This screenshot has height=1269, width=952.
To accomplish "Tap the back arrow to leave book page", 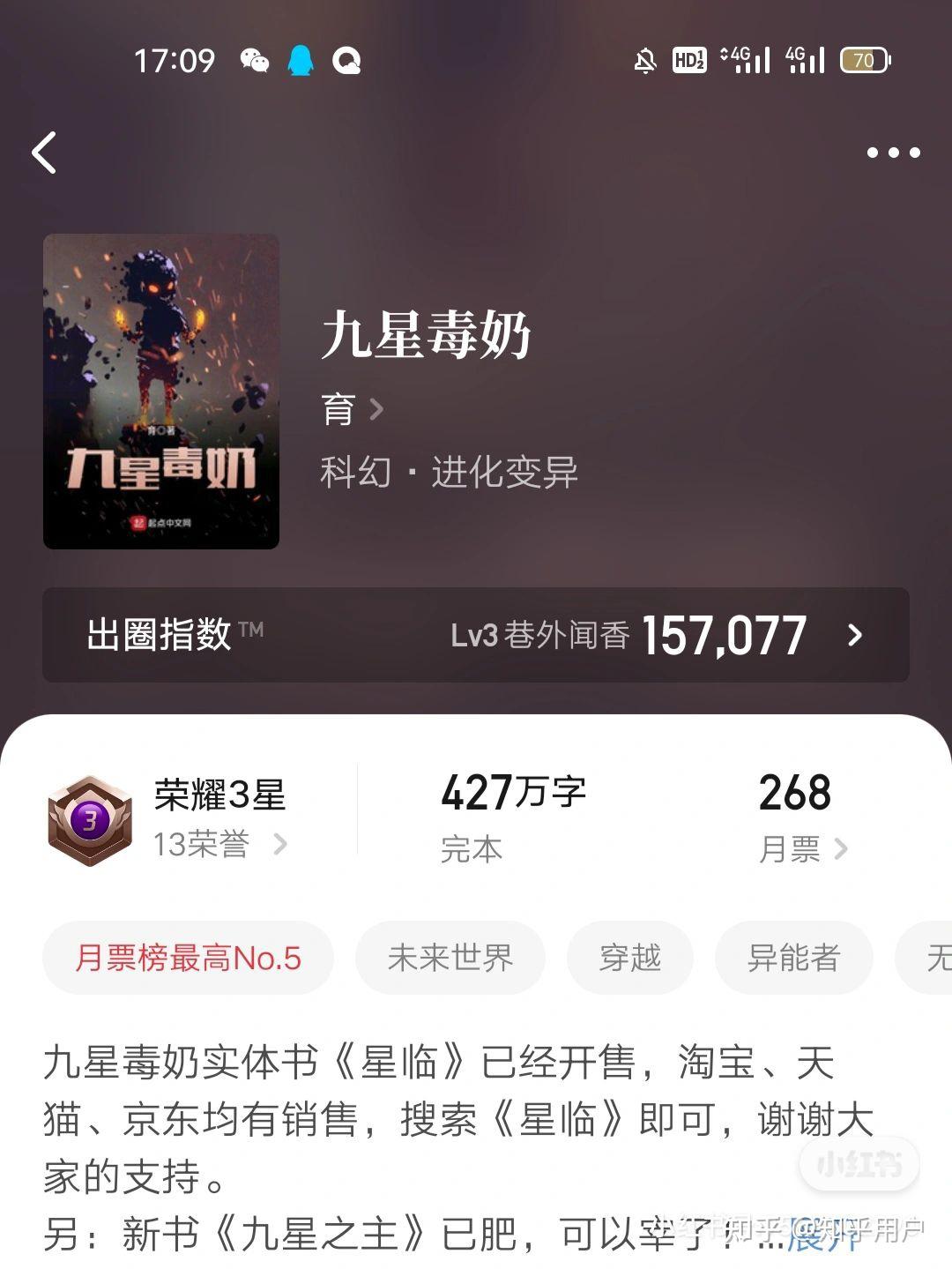I will 46,152.
